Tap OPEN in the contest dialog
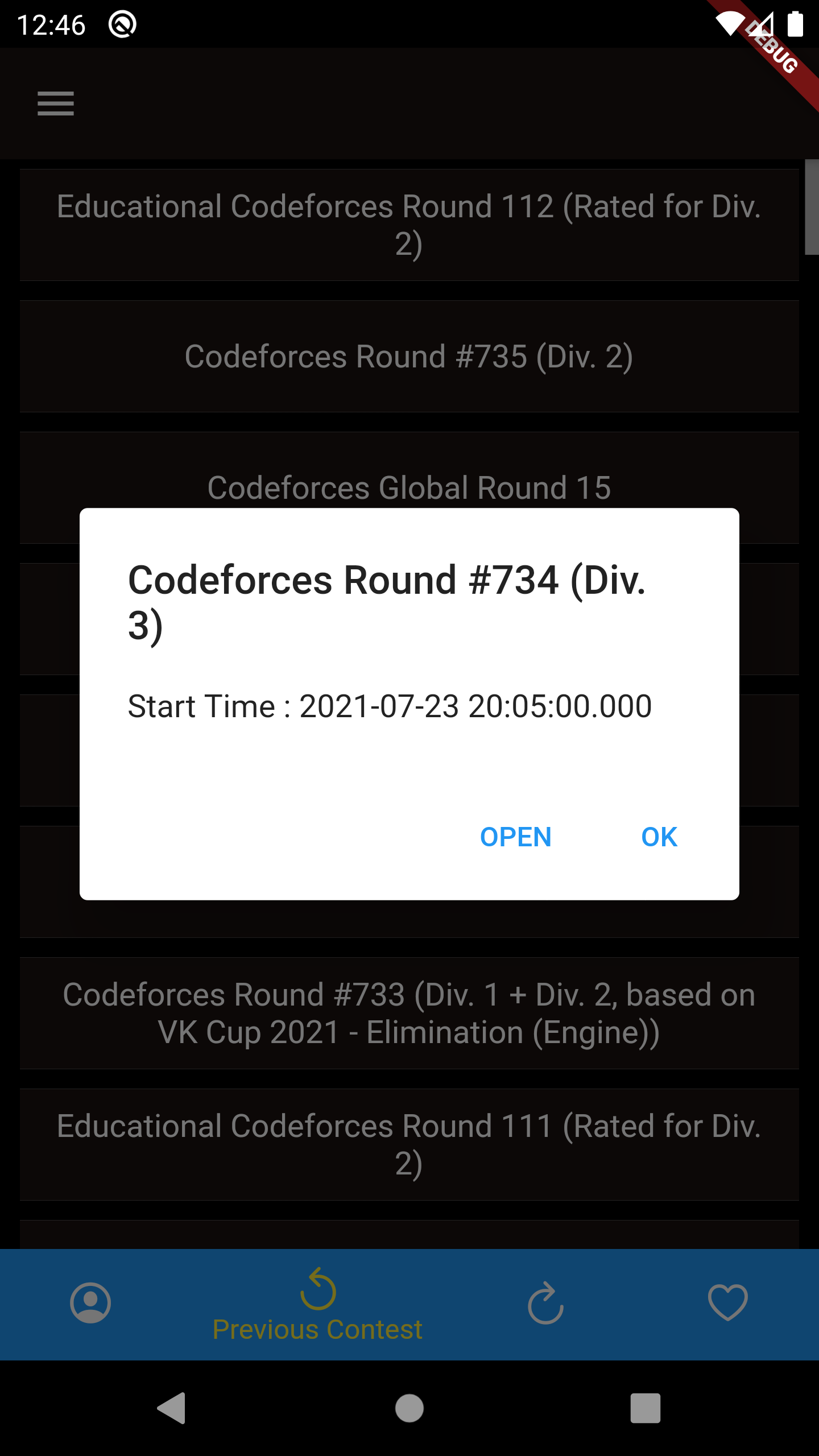Screen dimensions: 819x1456 [515, 837]
